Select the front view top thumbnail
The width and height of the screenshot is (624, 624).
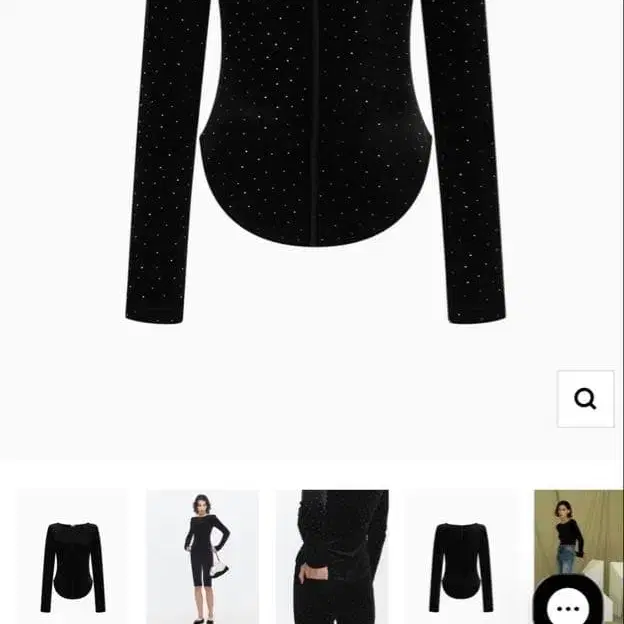coord(72,556)
